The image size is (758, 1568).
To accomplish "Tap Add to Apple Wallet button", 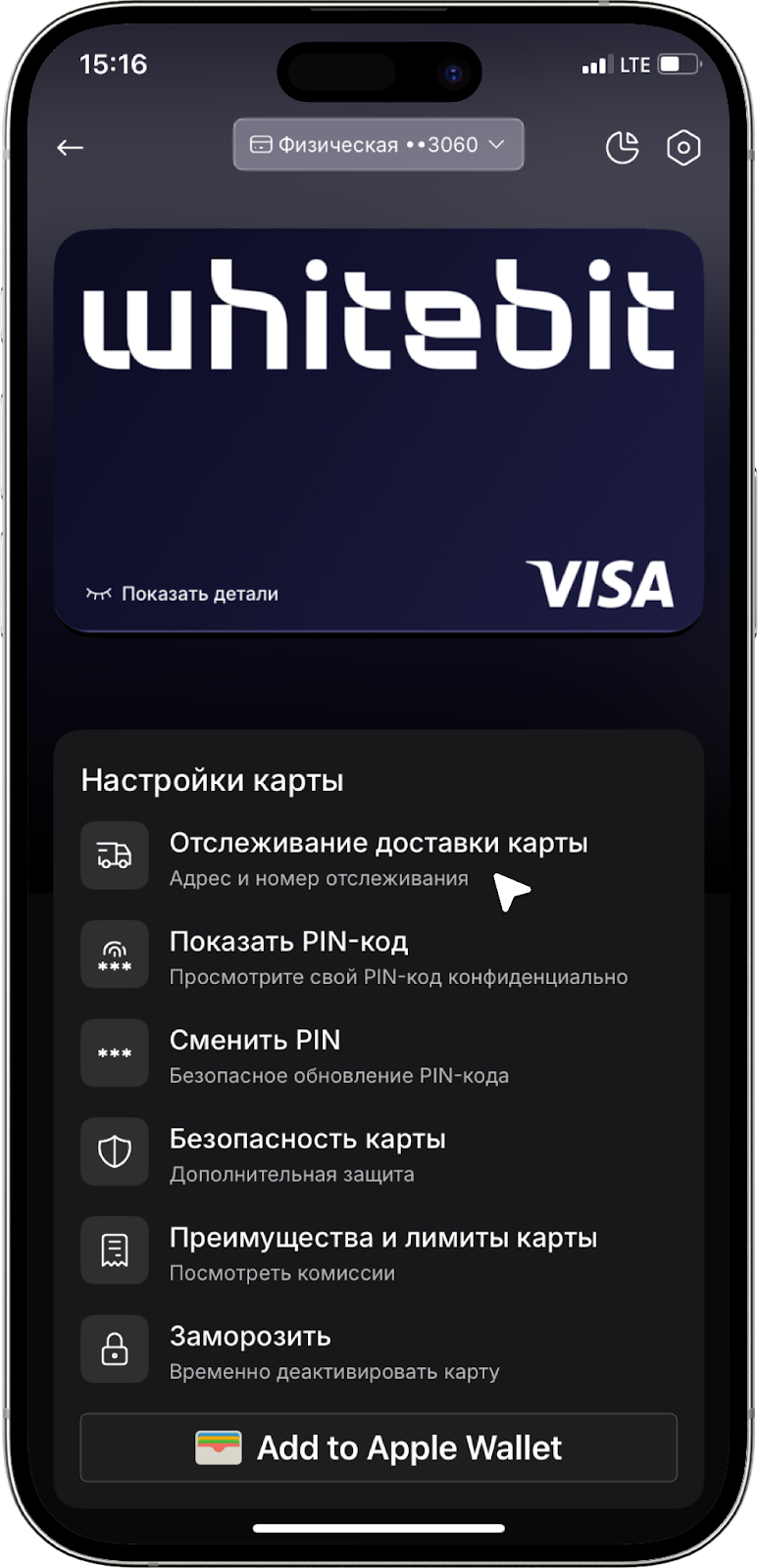I will tap(379, 1447).
